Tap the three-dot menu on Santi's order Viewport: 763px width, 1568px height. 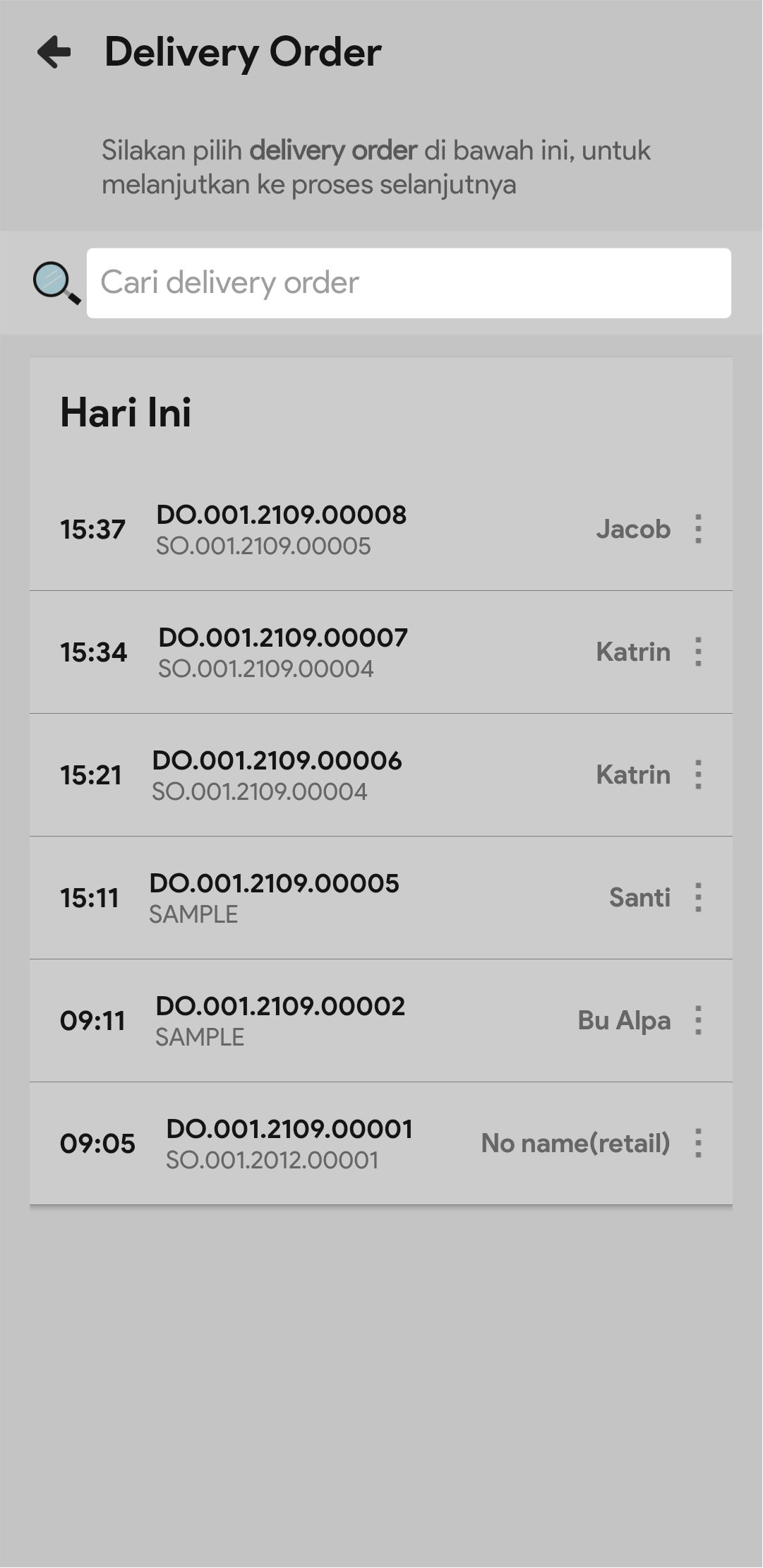pyautogui.click(x=698, y=897)
